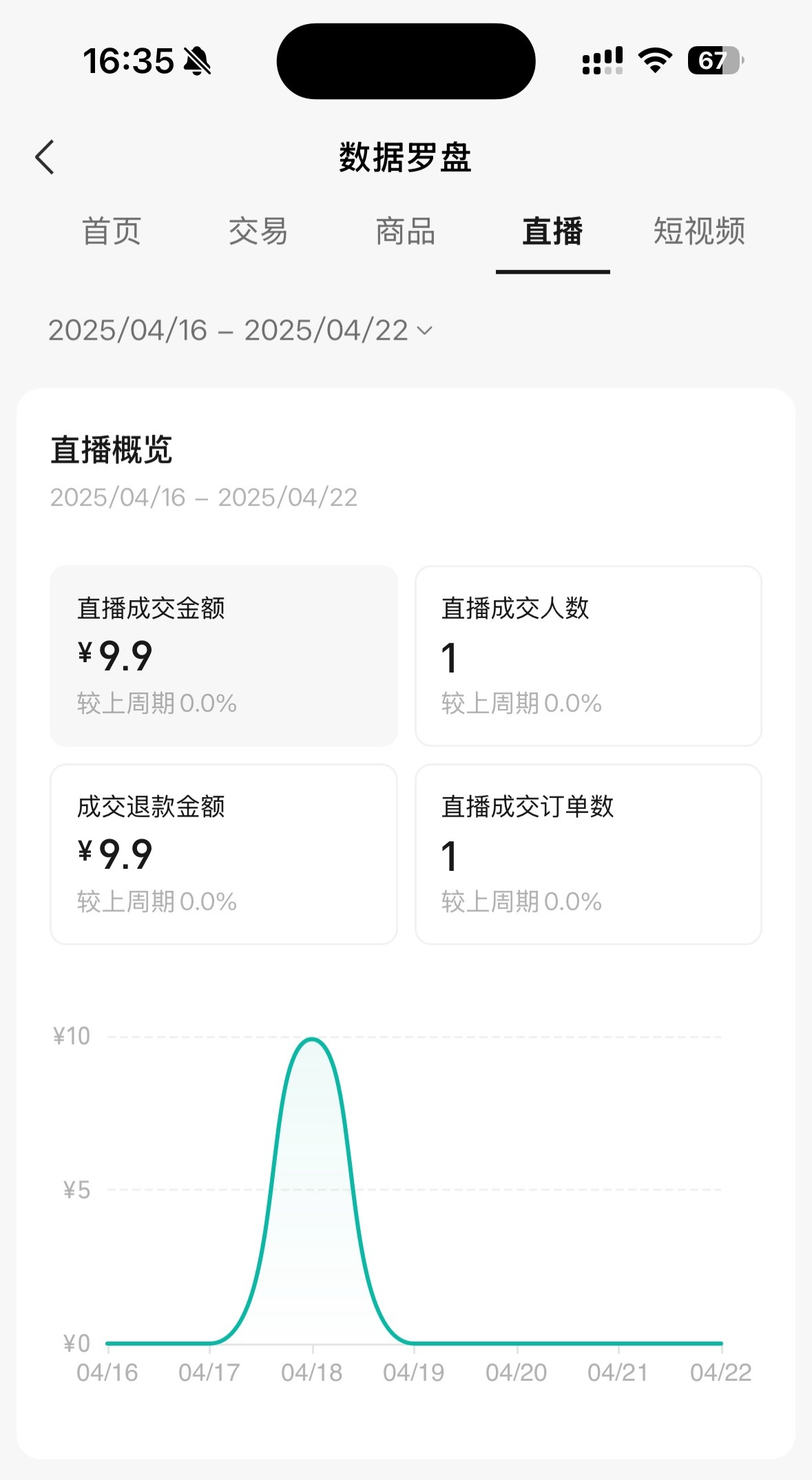This screenshot has width=812, height=1480.
Task: Choose the 直播成交订单数 metric card
Action: (588, 854)
